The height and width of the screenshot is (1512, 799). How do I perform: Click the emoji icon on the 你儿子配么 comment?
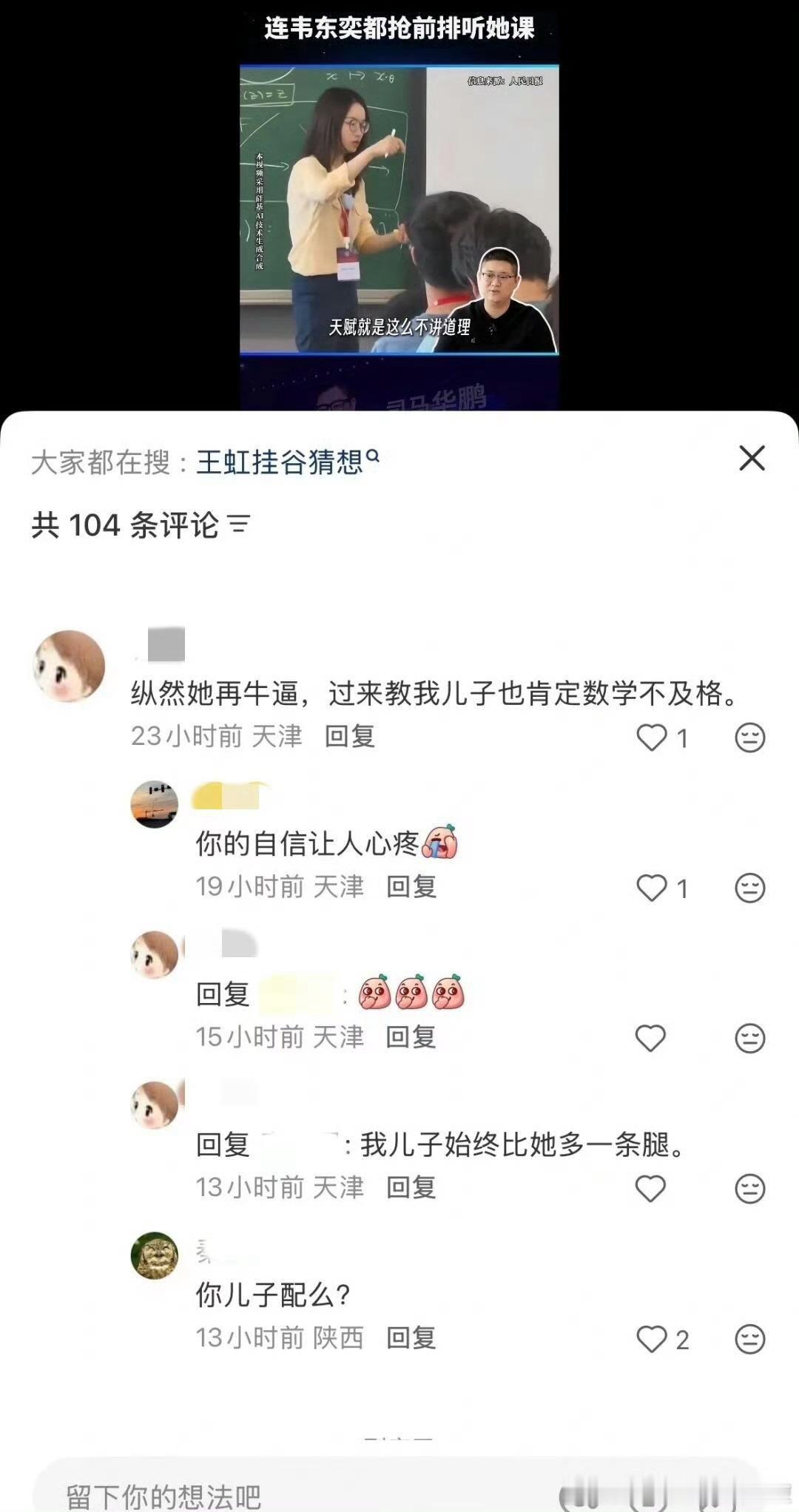[751, 1340]
